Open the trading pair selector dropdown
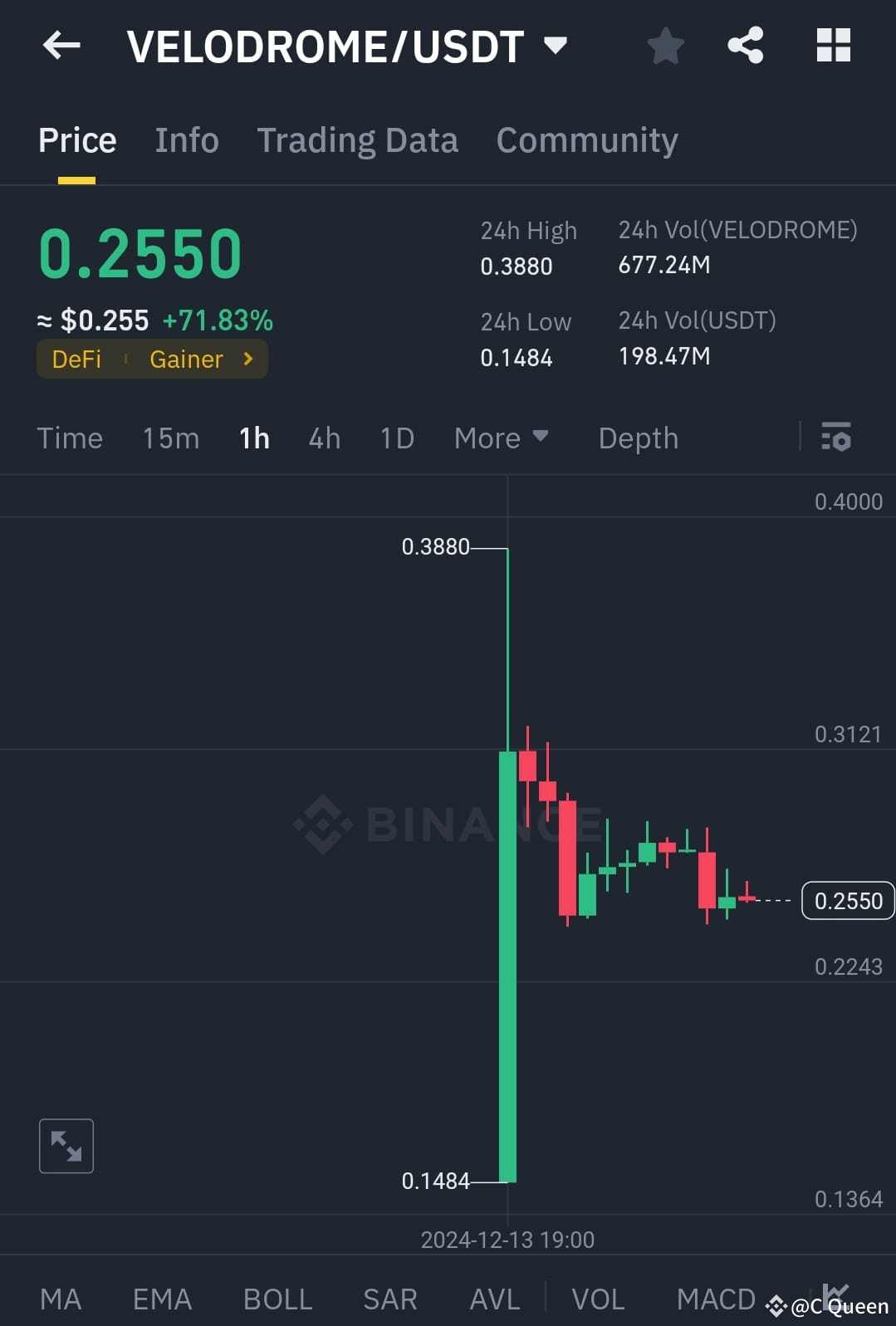The height and width of the screenshot is (1326, 896). pos(556,46)
